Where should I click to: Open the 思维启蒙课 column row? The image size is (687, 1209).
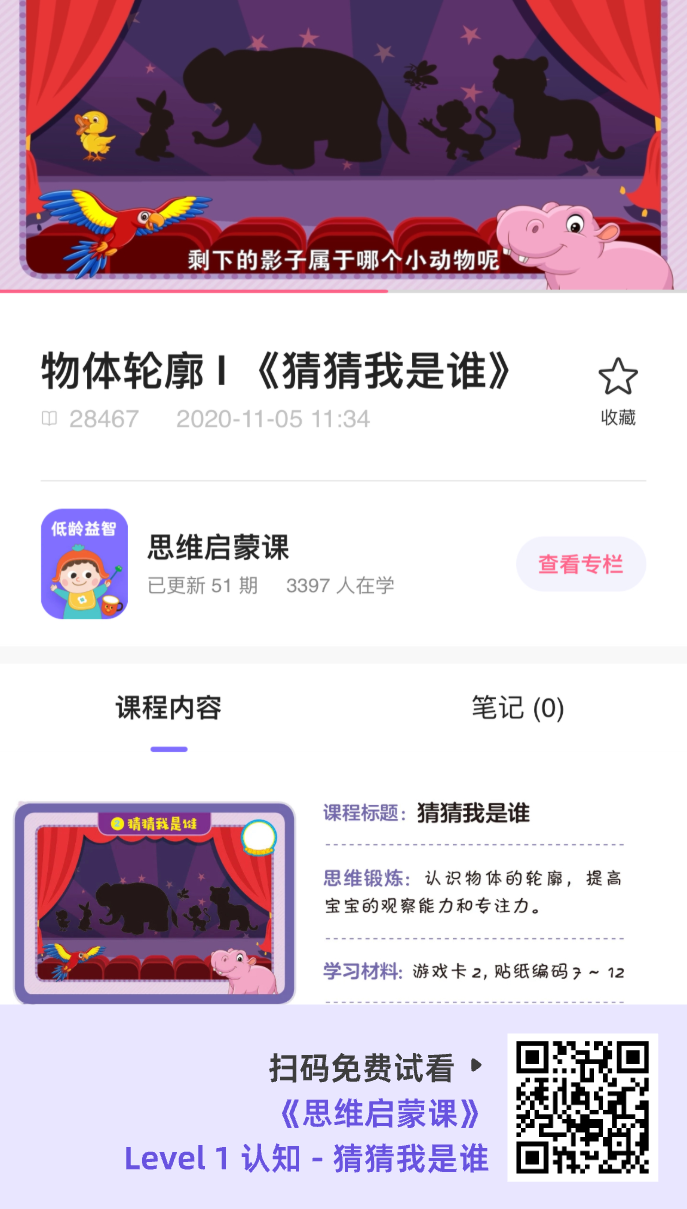coord(343,564)
